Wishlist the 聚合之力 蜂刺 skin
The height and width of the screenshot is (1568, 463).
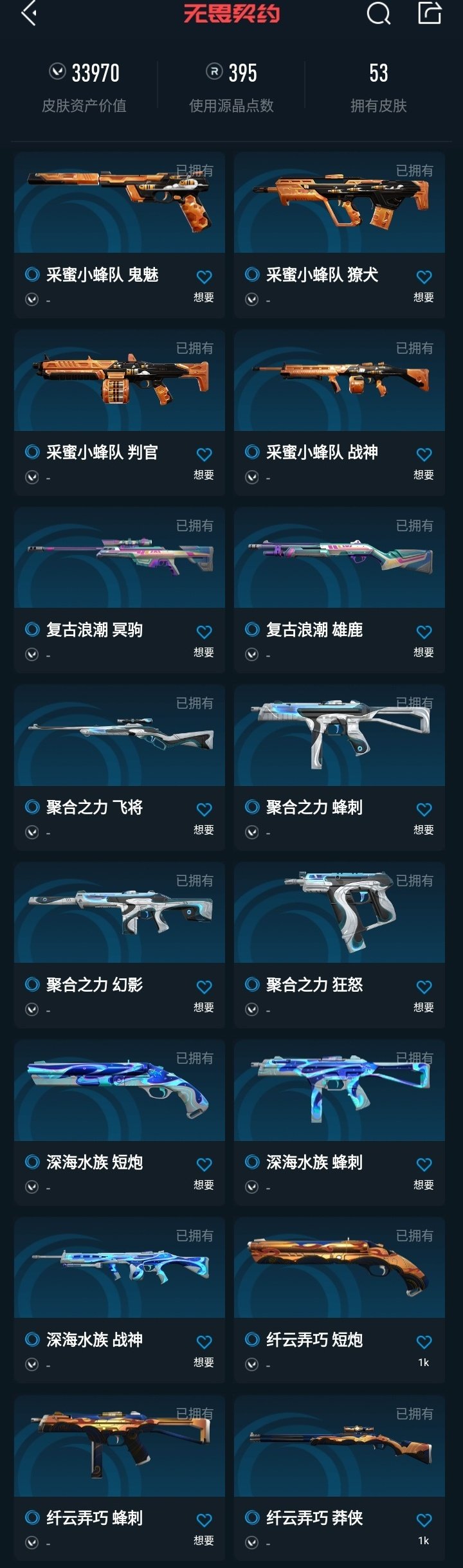coord(424,810)
